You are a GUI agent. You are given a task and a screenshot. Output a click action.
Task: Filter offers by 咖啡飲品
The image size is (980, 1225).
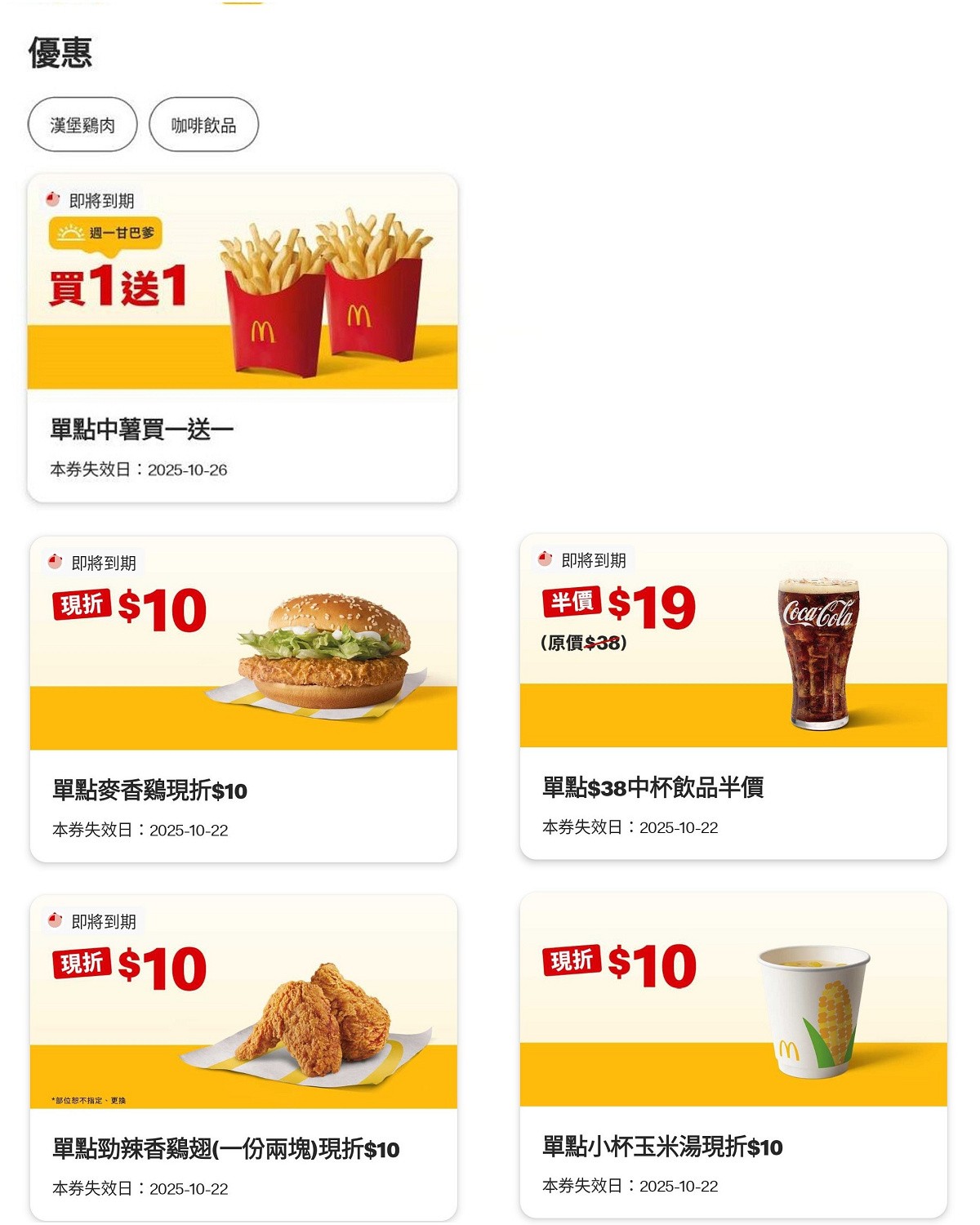203,125
